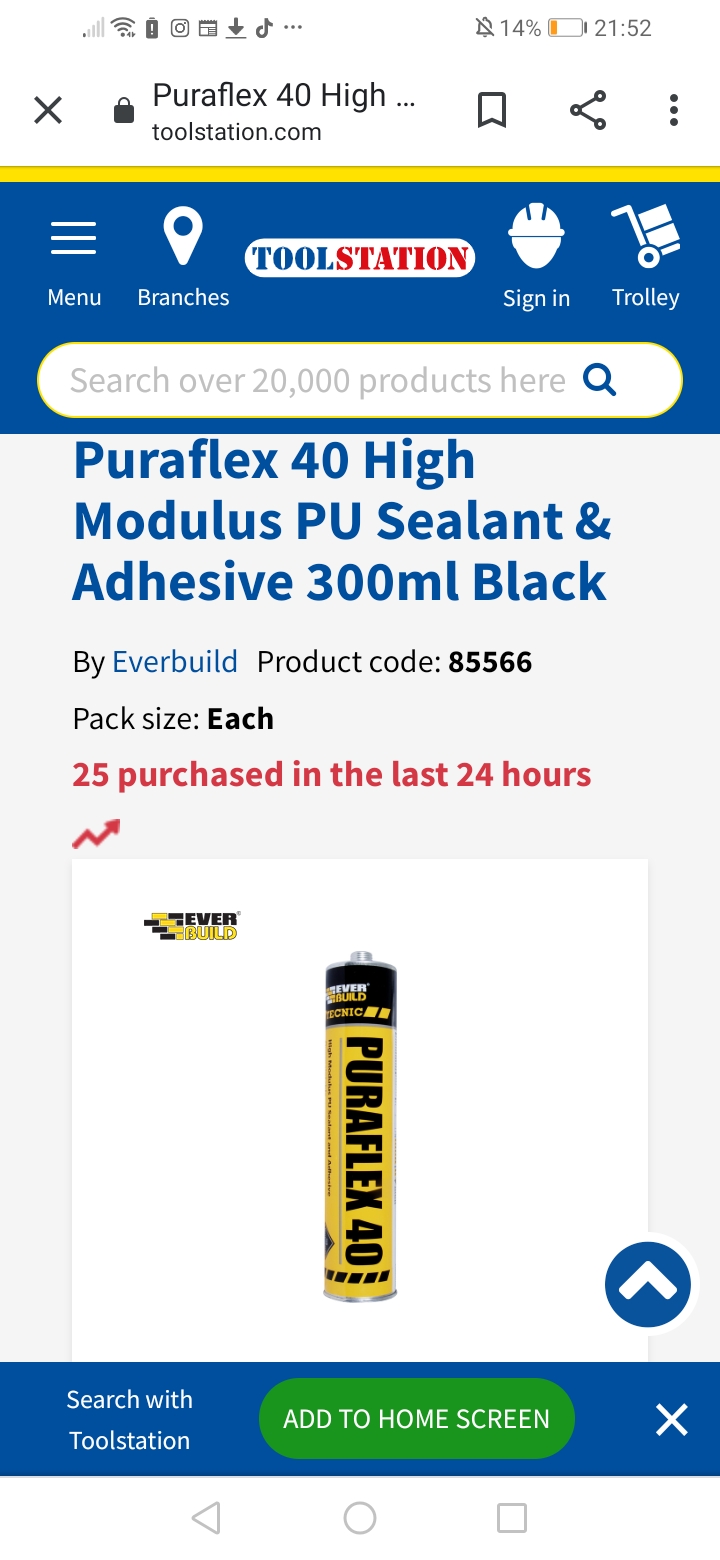720x1560 pixels.
Task: Bookmark this Toolstation page
Action: click(x=491, y=110)
